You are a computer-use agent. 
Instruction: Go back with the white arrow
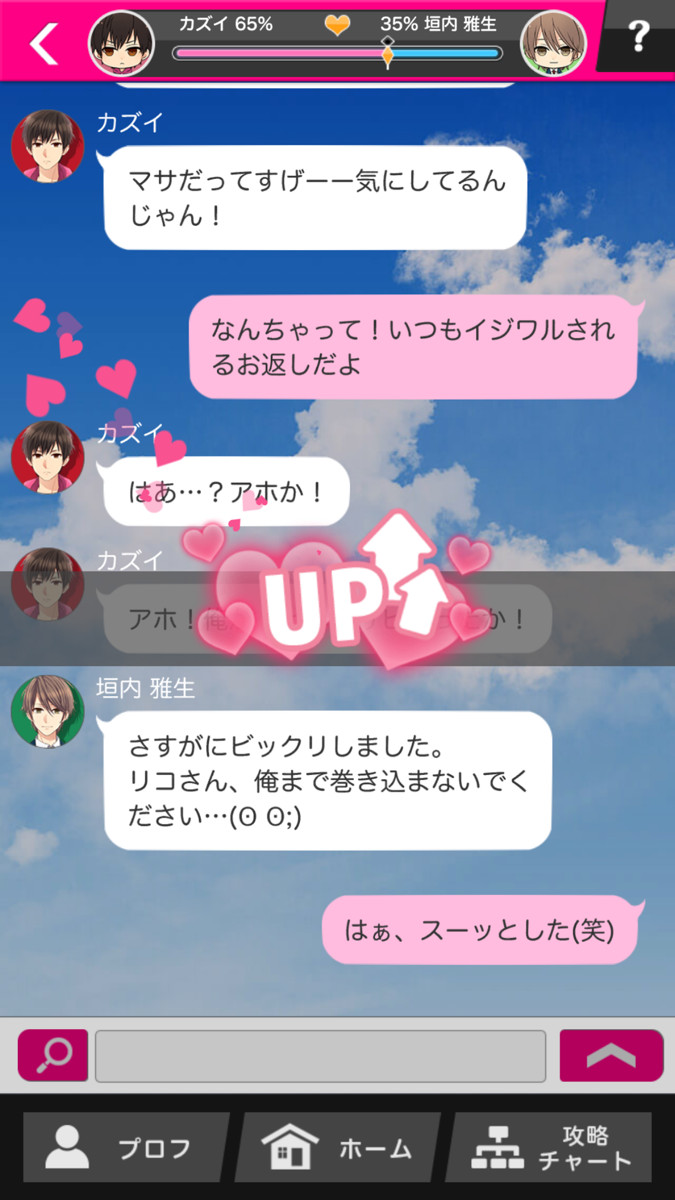[x=43, y=43]
